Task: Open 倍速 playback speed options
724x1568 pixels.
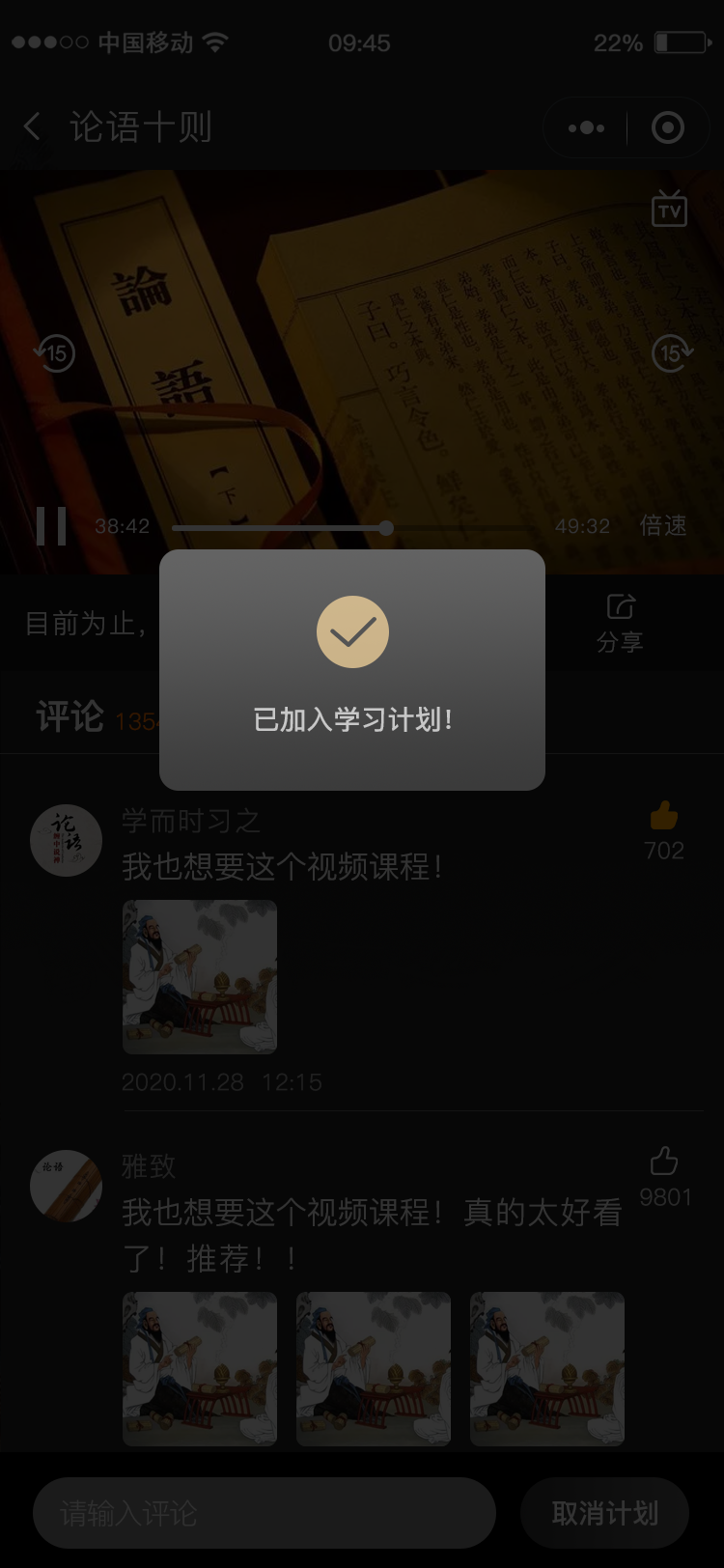Action: 663,525
